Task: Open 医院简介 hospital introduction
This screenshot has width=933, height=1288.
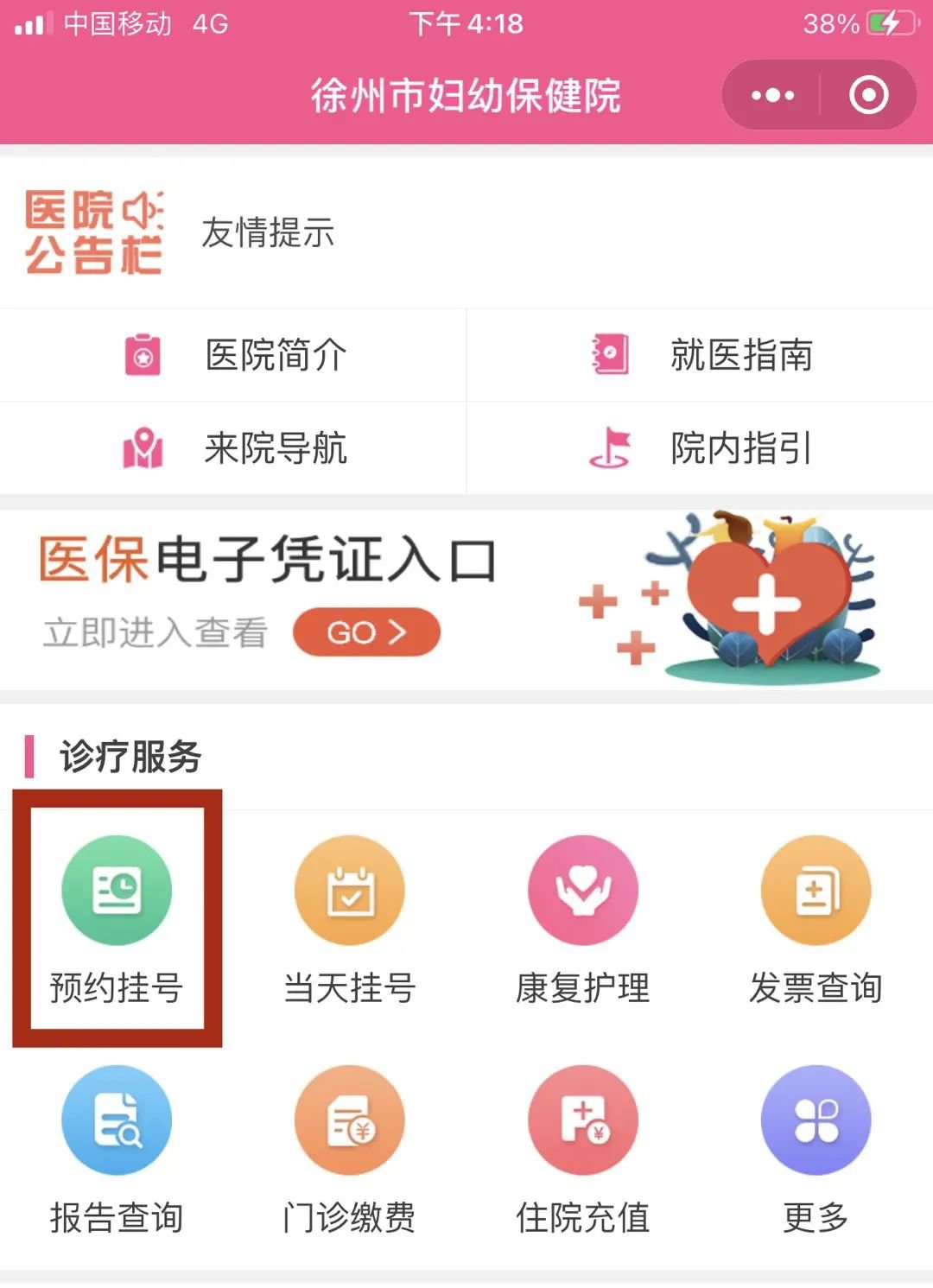Action: [x=235, y=355]
